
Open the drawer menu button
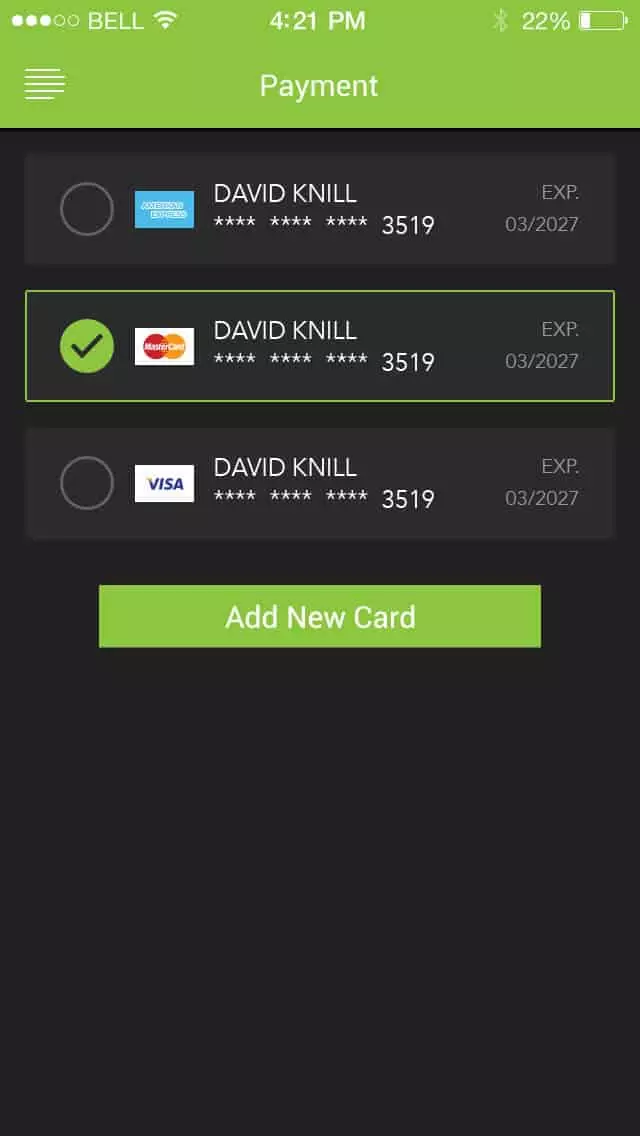click(45, 85)
